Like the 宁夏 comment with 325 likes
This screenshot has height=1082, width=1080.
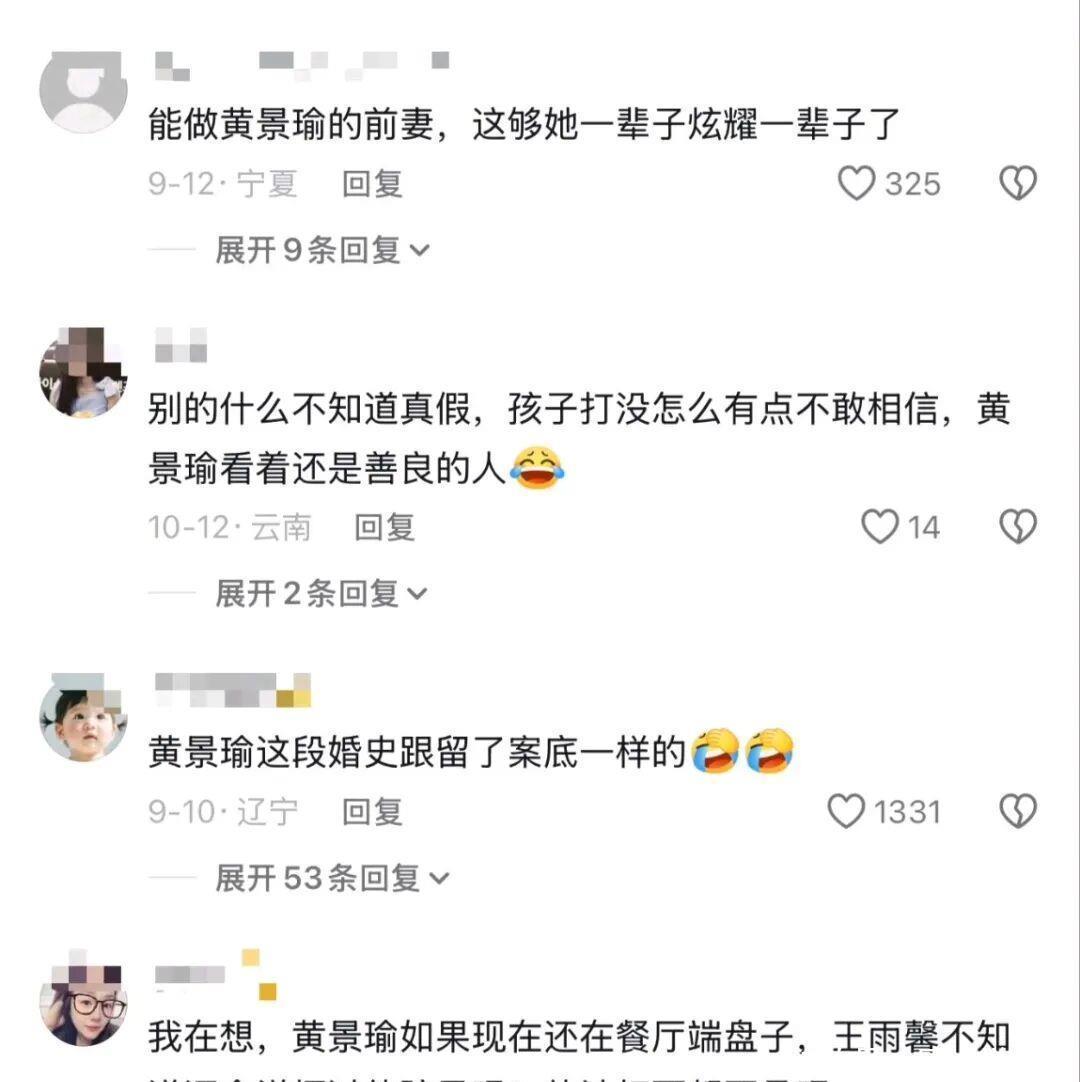[x=856, y=184]
